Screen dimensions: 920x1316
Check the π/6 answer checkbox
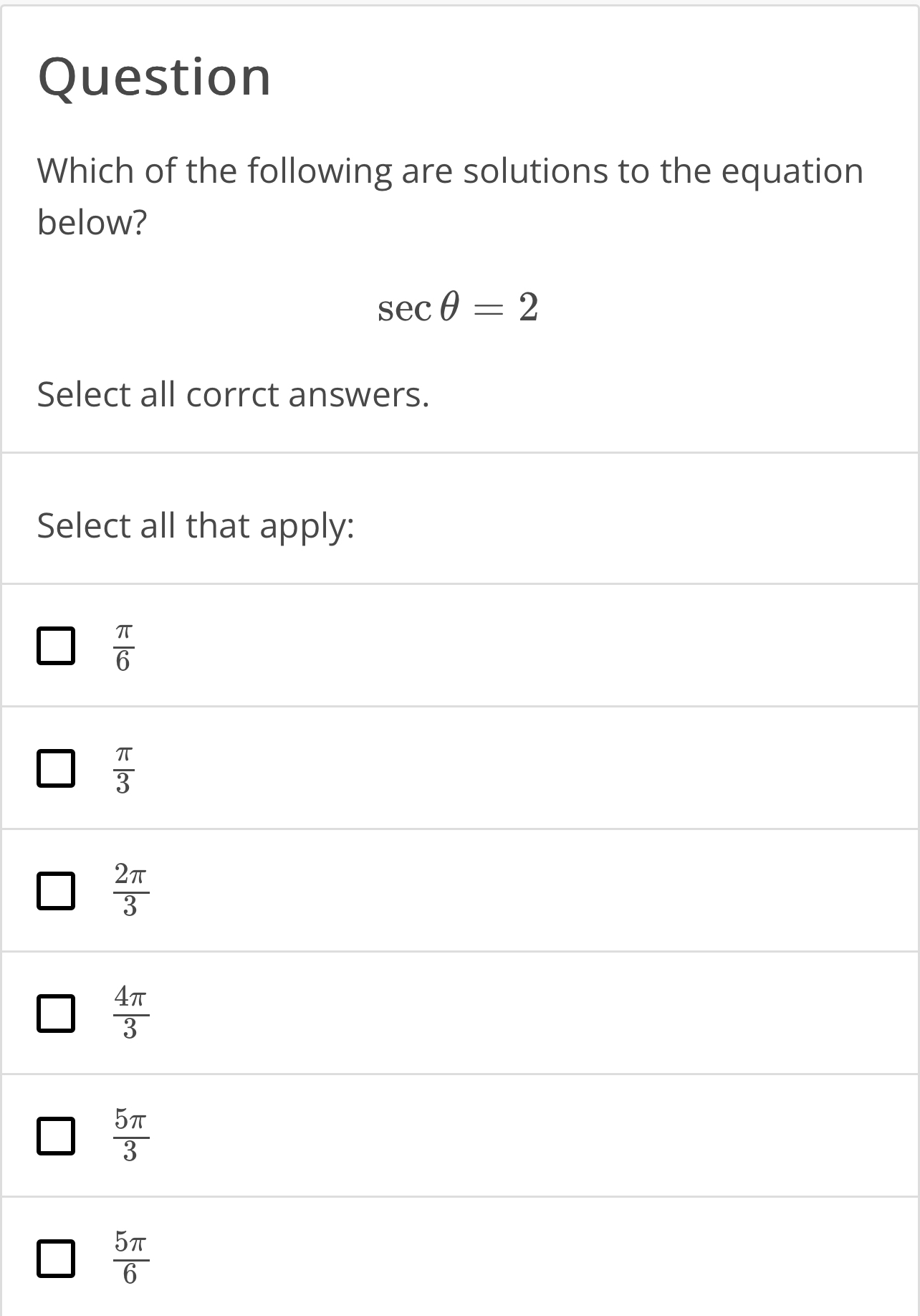[56, 647]
